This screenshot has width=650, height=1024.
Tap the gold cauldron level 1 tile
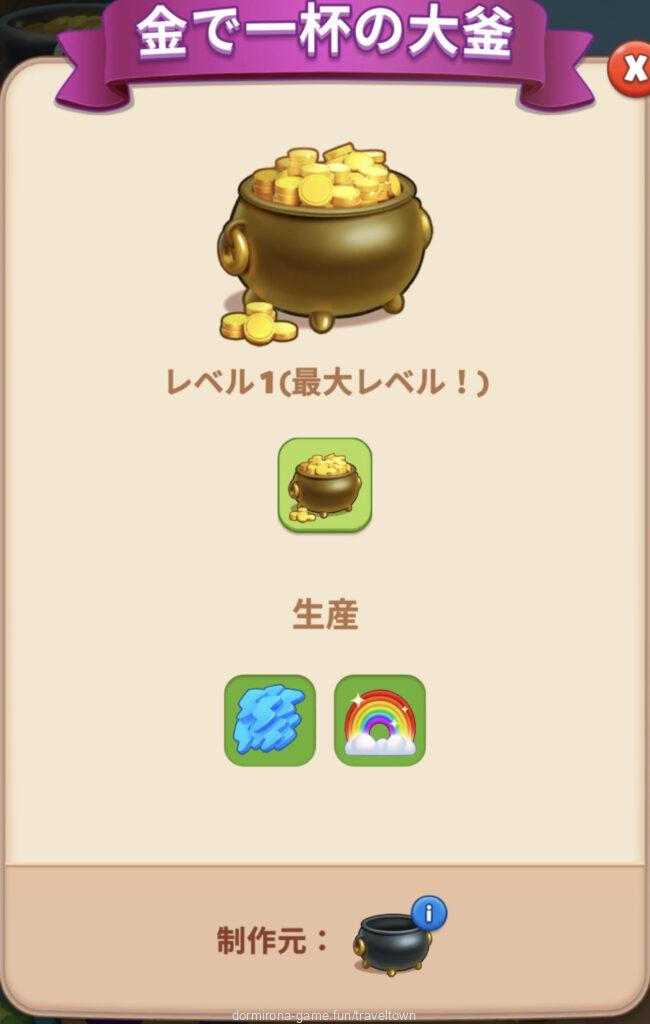(325, 485)
